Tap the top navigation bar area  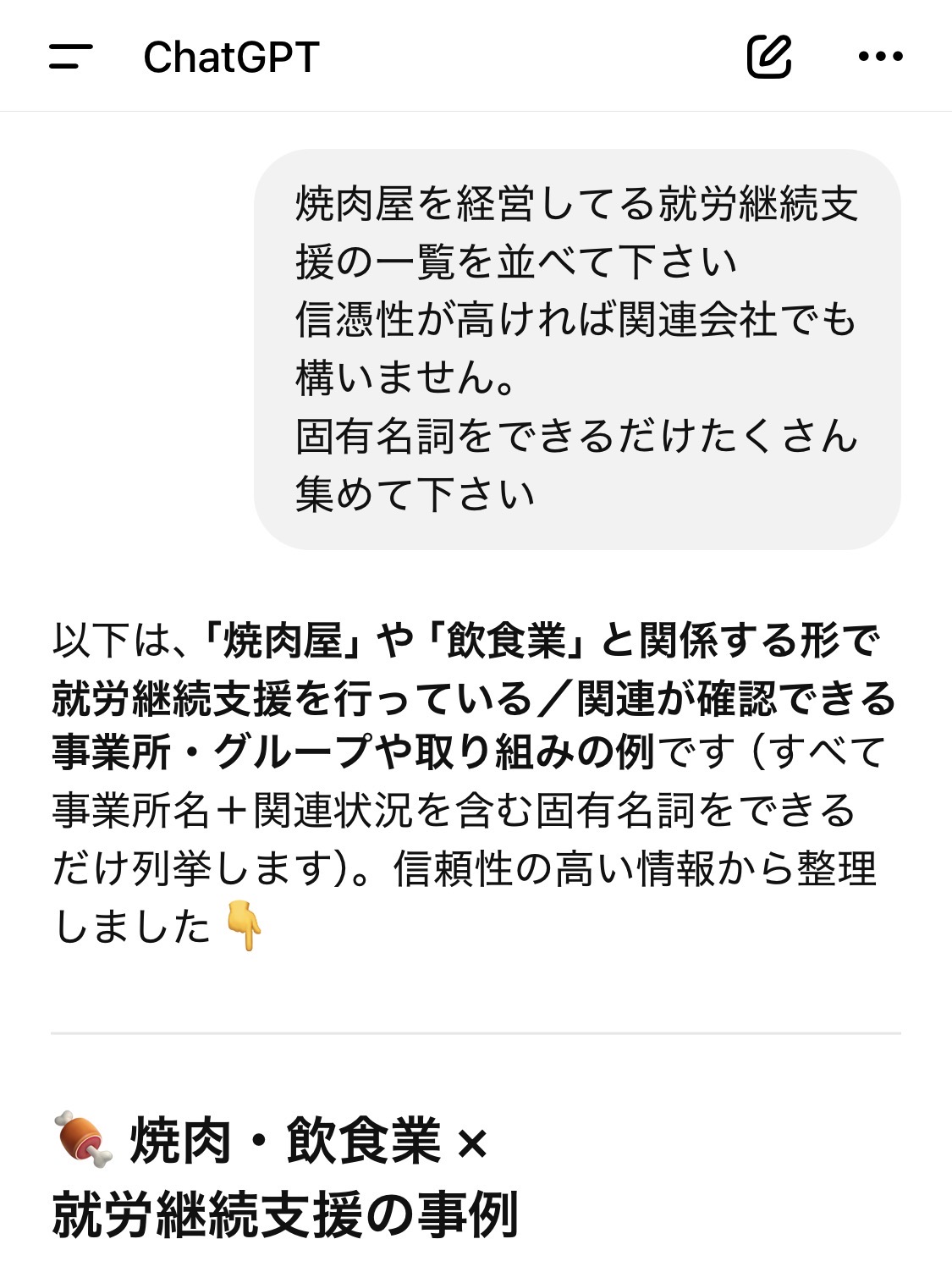[476, 55]
